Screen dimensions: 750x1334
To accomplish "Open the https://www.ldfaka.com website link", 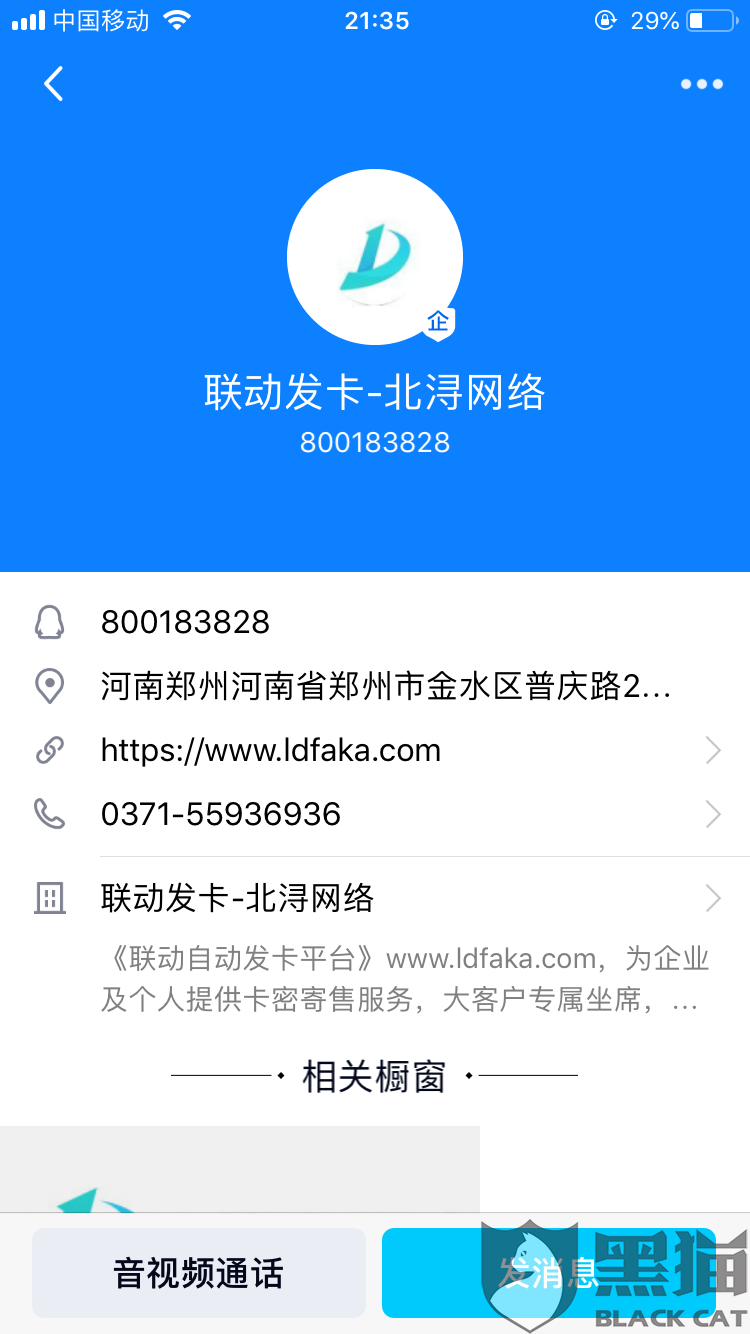I will point(271,751).
